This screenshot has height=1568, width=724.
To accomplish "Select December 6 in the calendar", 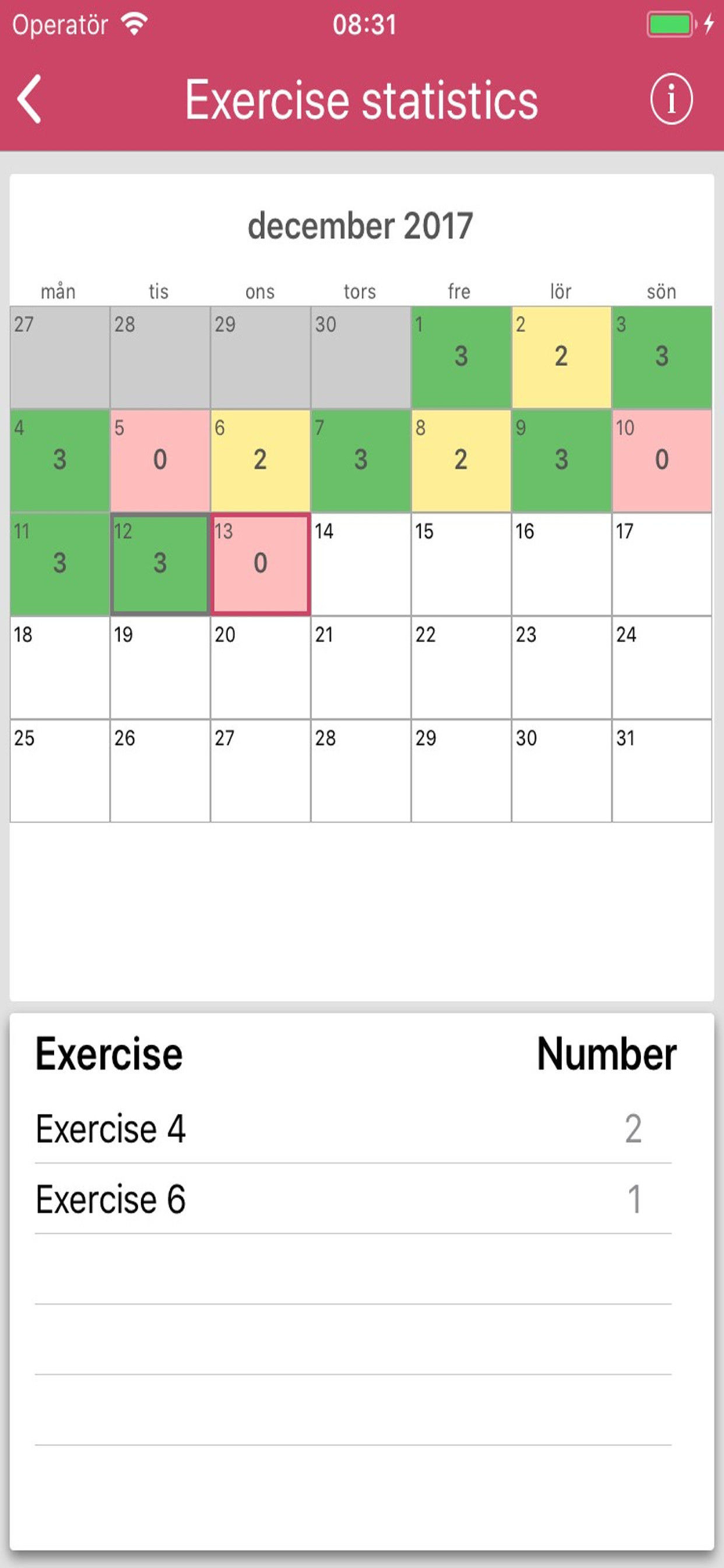I will (x=260, y=461).
